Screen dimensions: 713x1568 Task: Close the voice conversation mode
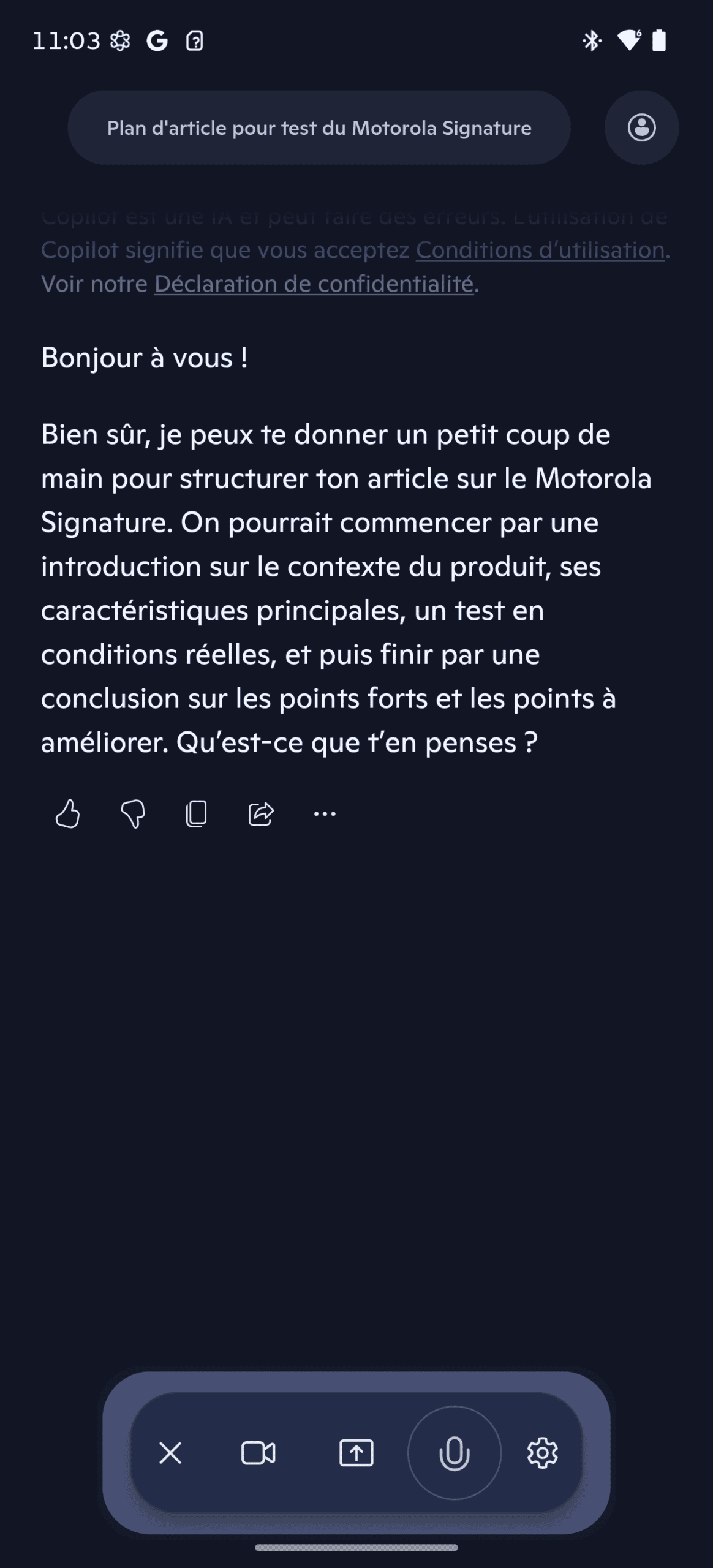click(x=170, y=1452)
